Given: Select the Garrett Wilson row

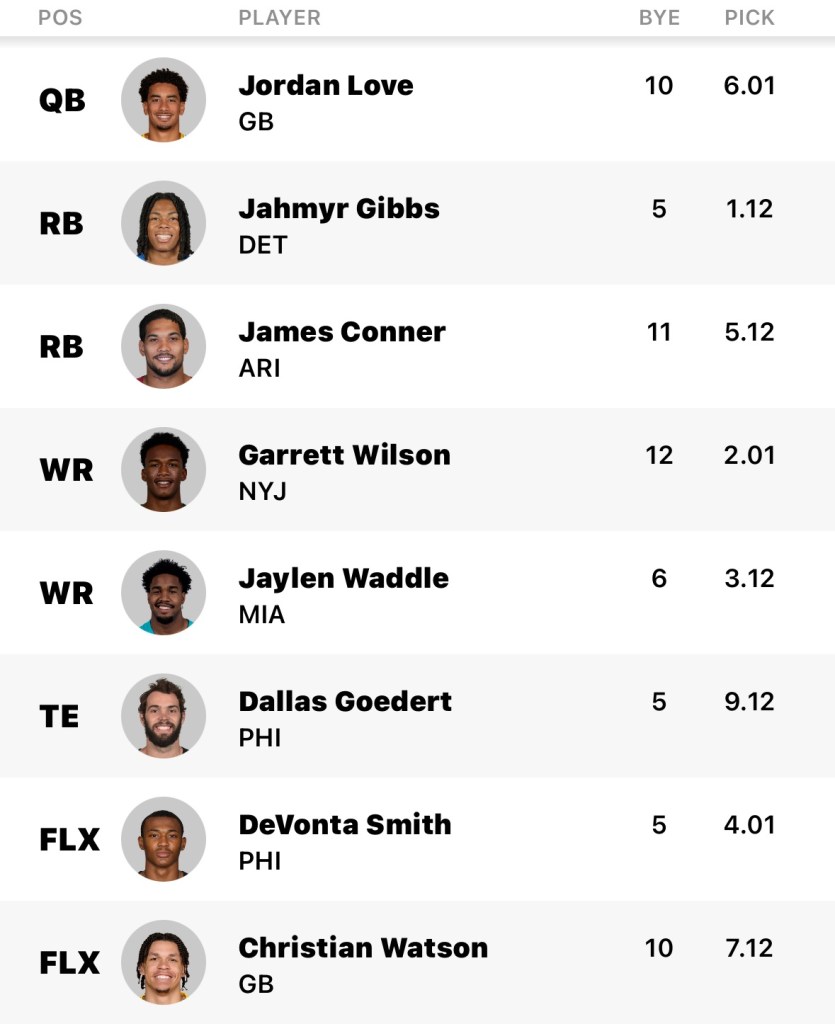Looking at the screenshot, I should point(344,455).
